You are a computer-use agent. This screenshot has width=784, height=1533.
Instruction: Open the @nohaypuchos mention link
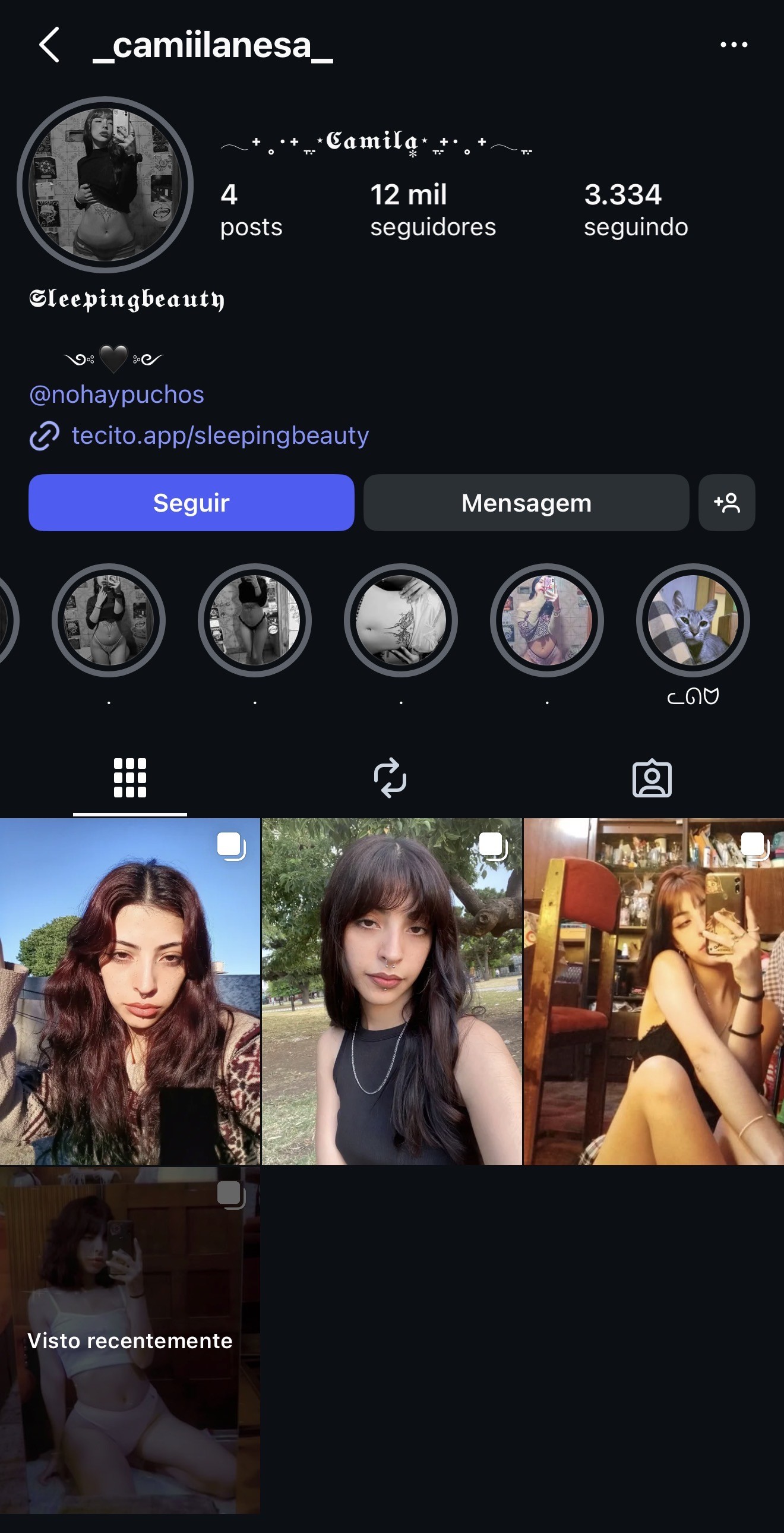(x=116, y=395)
